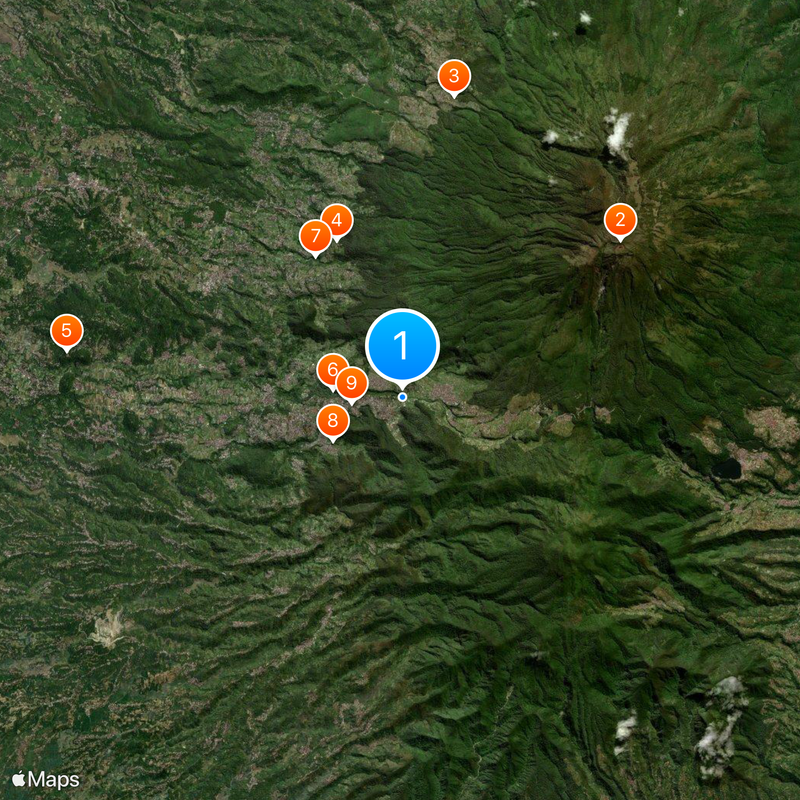Tap orange map pin number 2

(620, 219)
